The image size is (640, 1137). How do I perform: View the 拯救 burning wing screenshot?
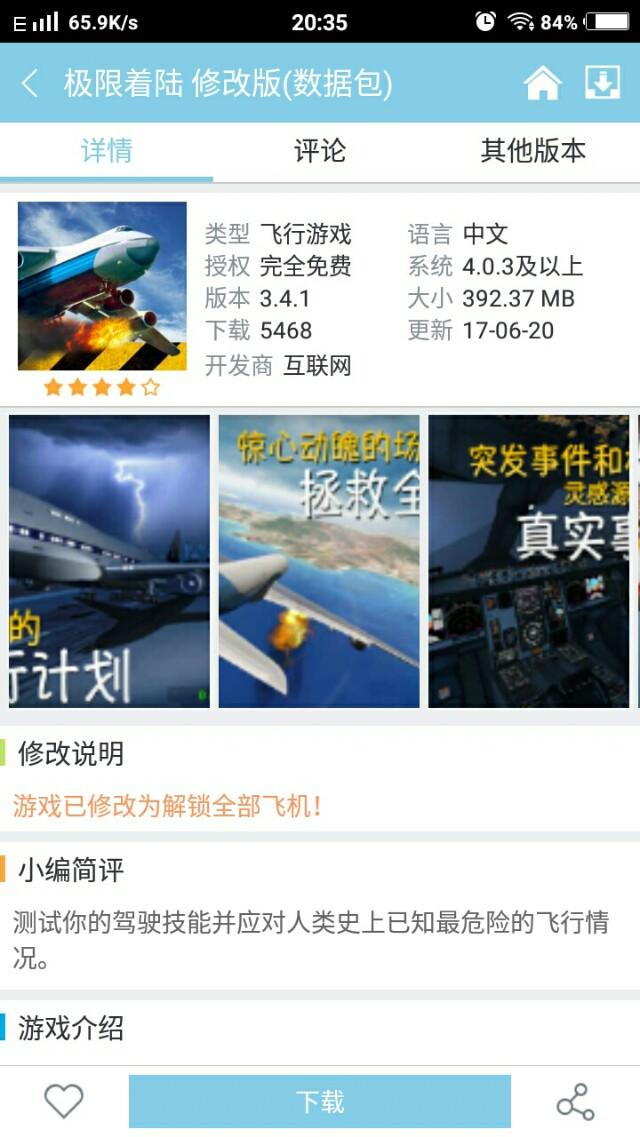[x=319, y=561]
